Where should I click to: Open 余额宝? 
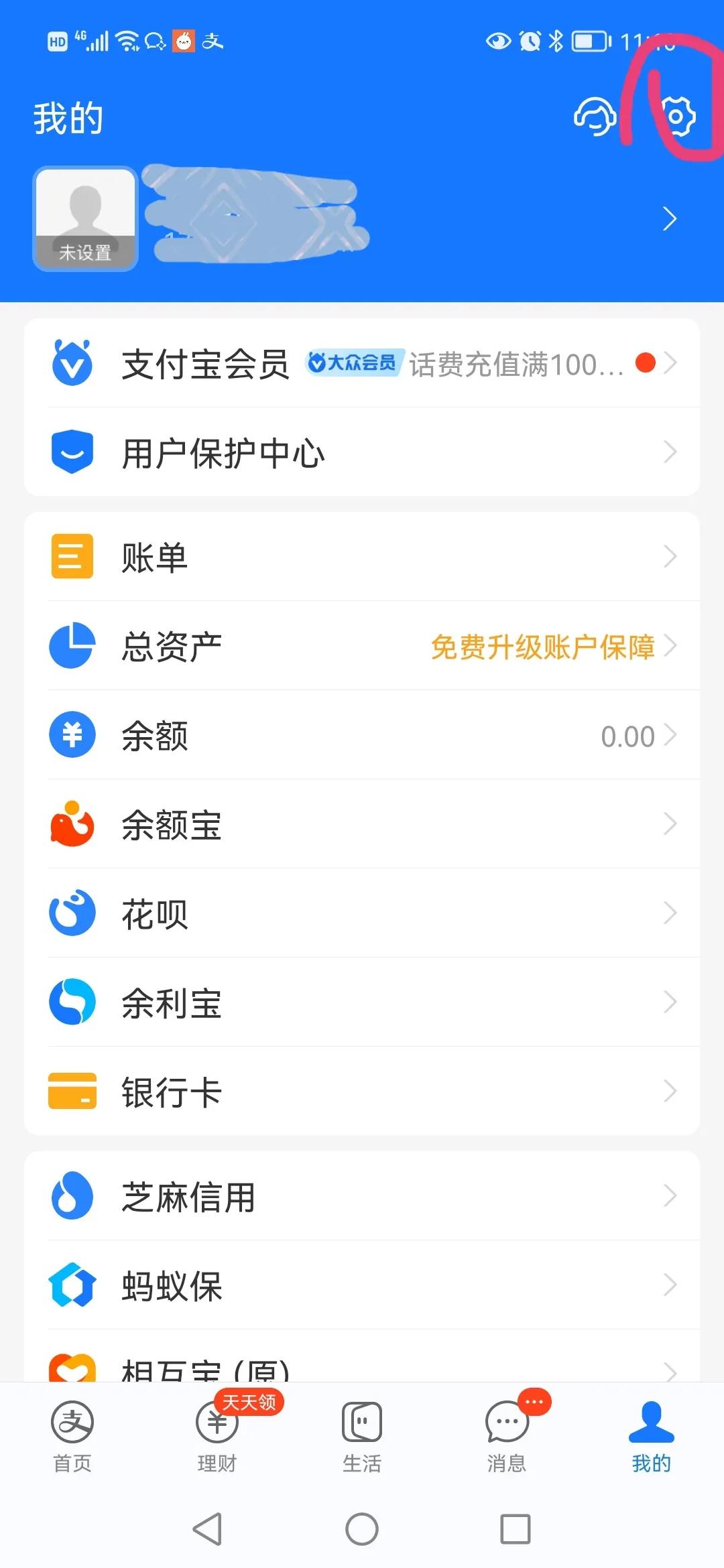pos(362,824)
